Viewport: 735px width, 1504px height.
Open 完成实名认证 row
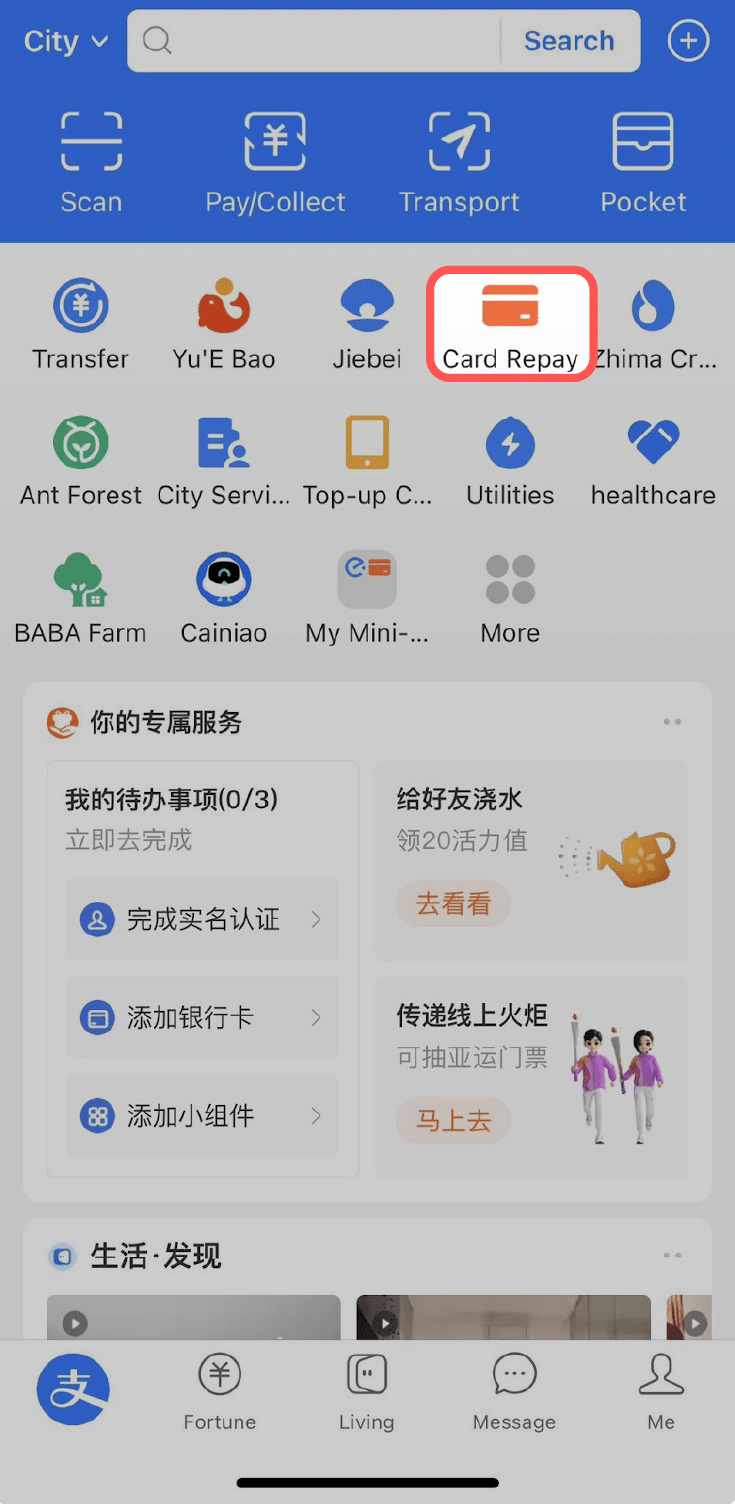202,920
